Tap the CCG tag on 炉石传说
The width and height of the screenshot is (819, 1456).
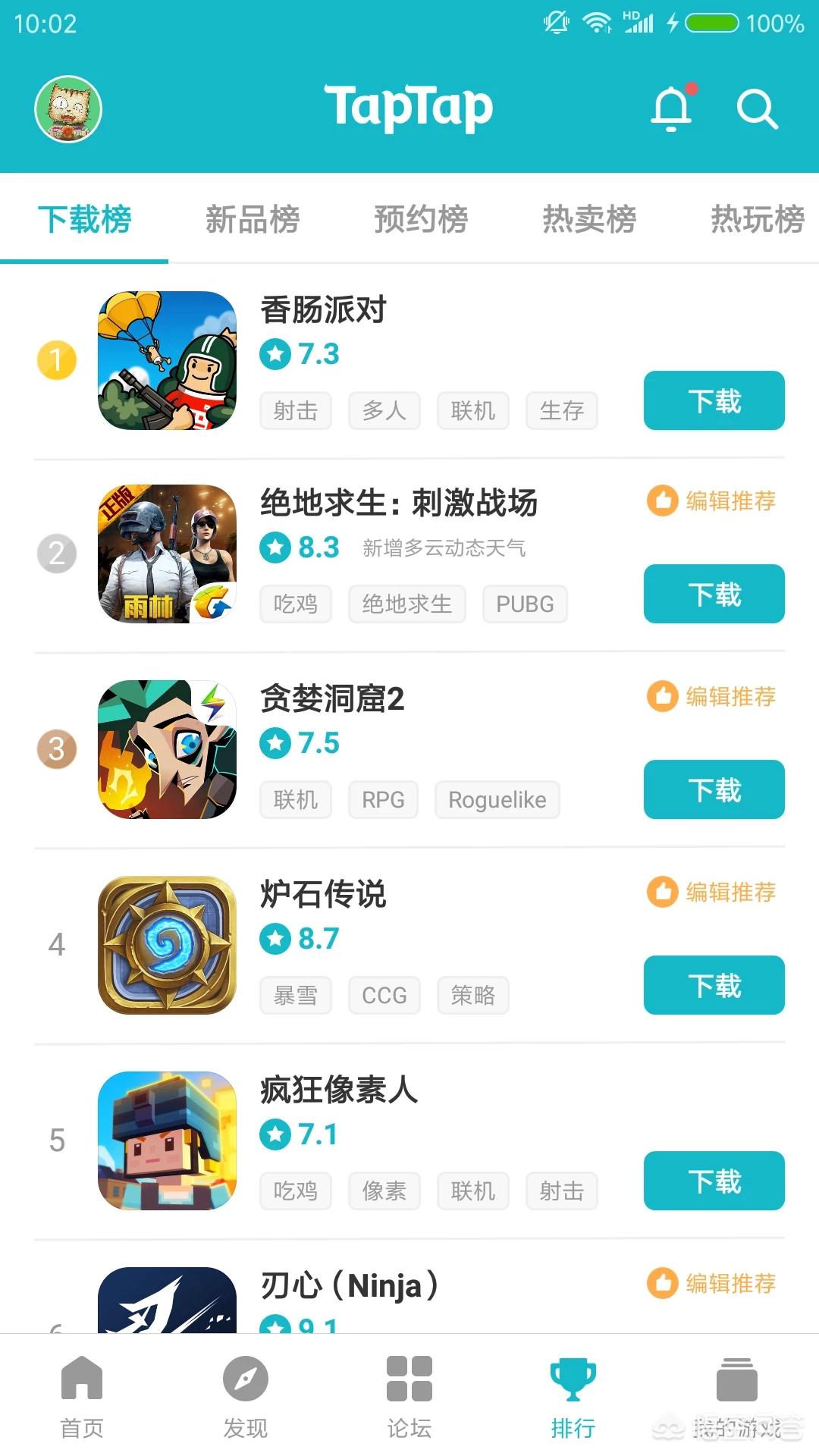384,996
